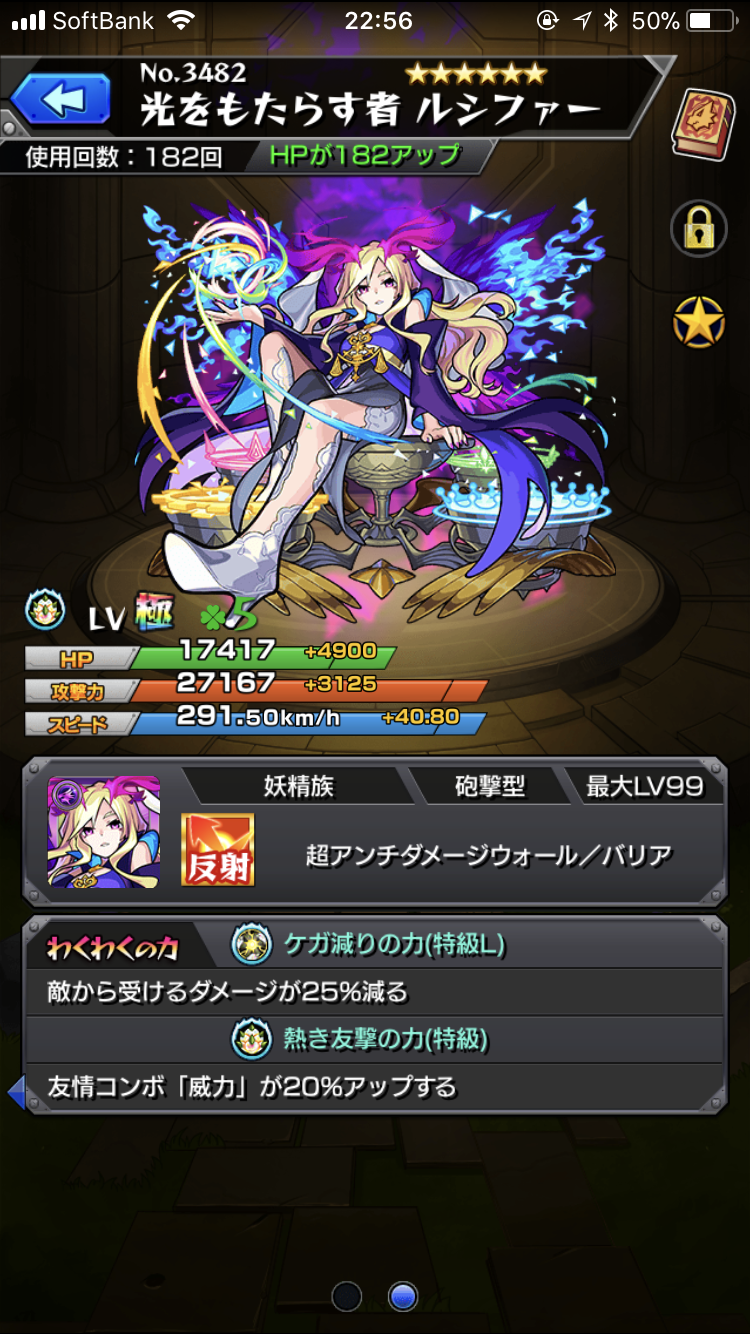Viewport: 750px width, 1334px height.
Task: Switch to the first page indicator dot
Action: coord(347,1296)
